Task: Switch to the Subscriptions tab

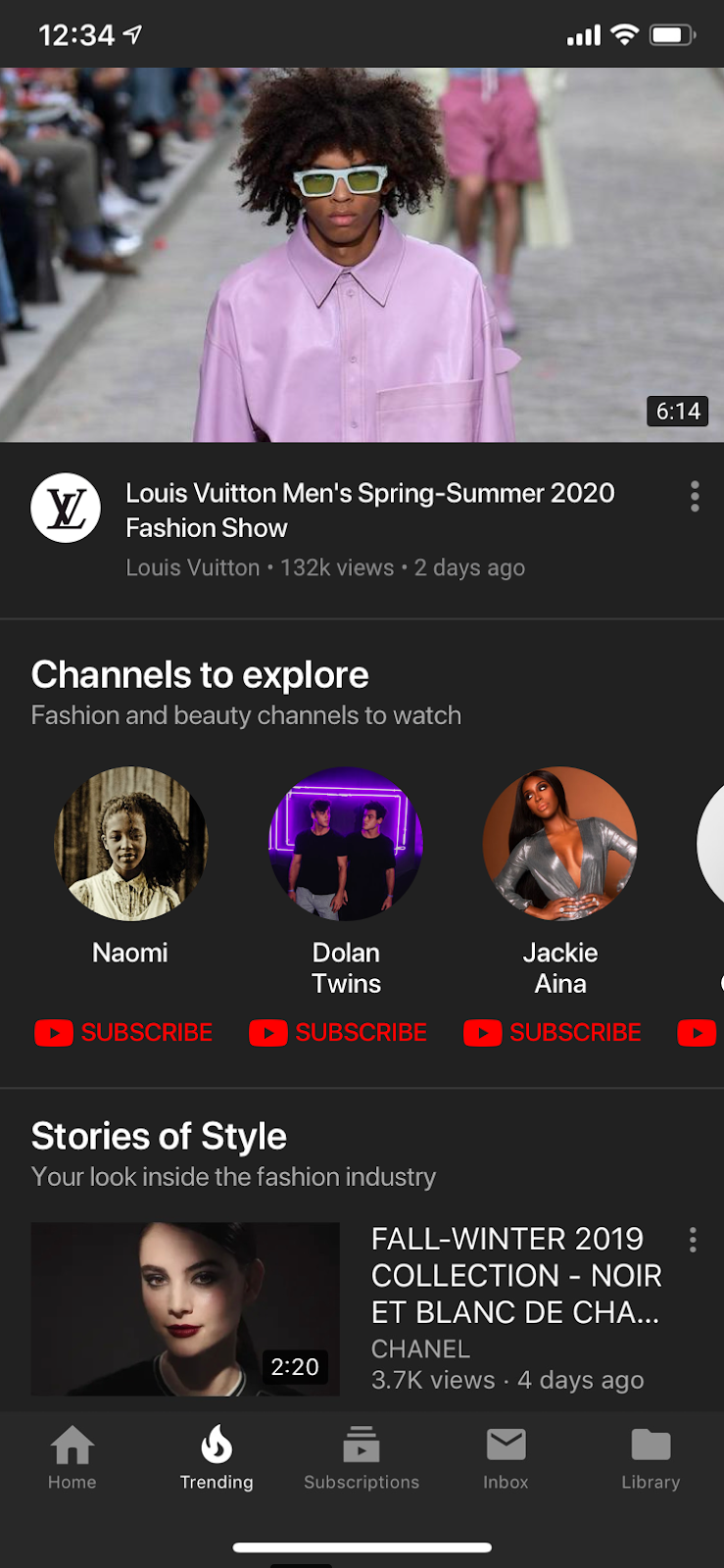Action: click(x=362, y=1457)
